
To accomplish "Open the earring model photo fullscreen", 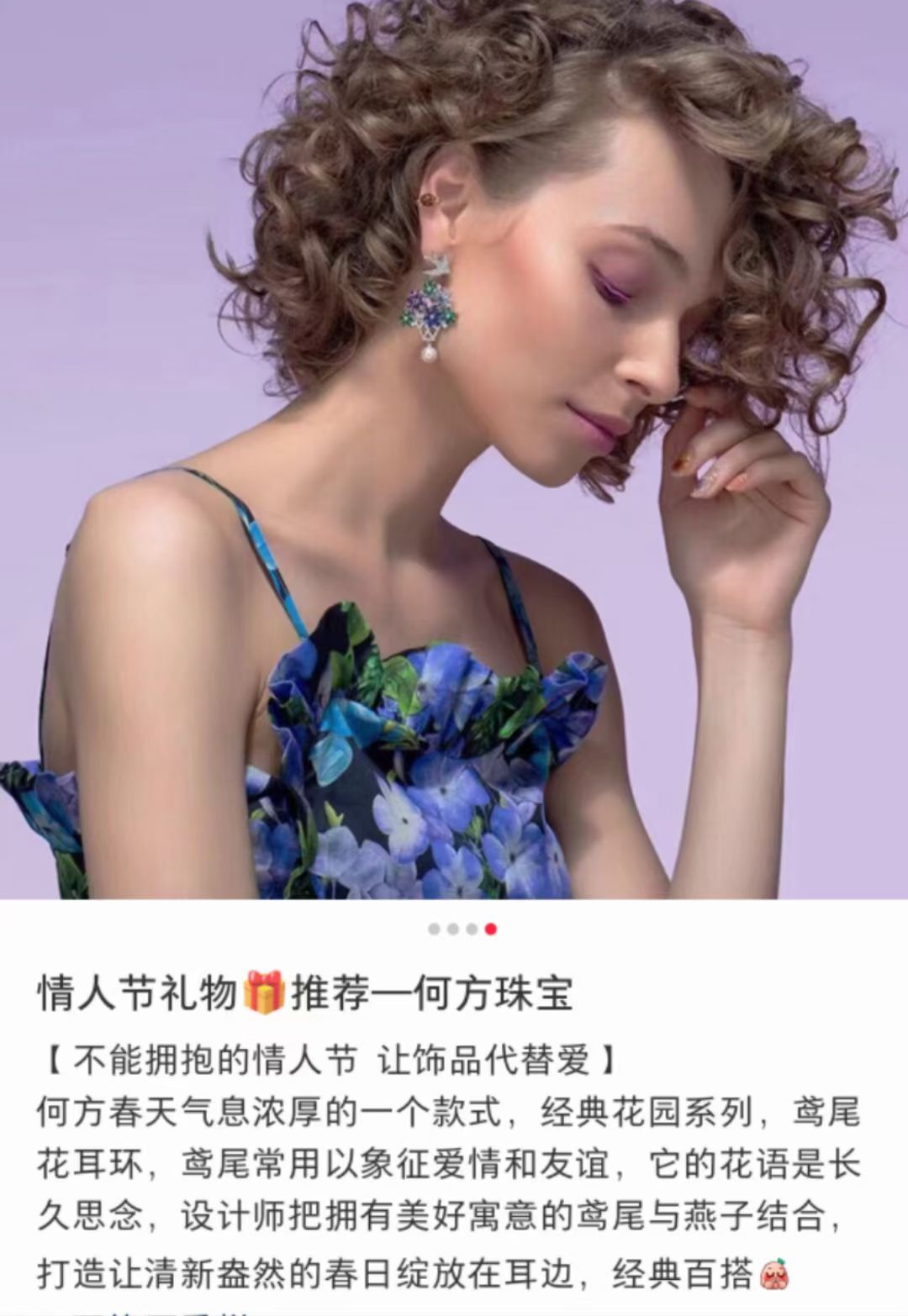I will click(x=454, y=450).
